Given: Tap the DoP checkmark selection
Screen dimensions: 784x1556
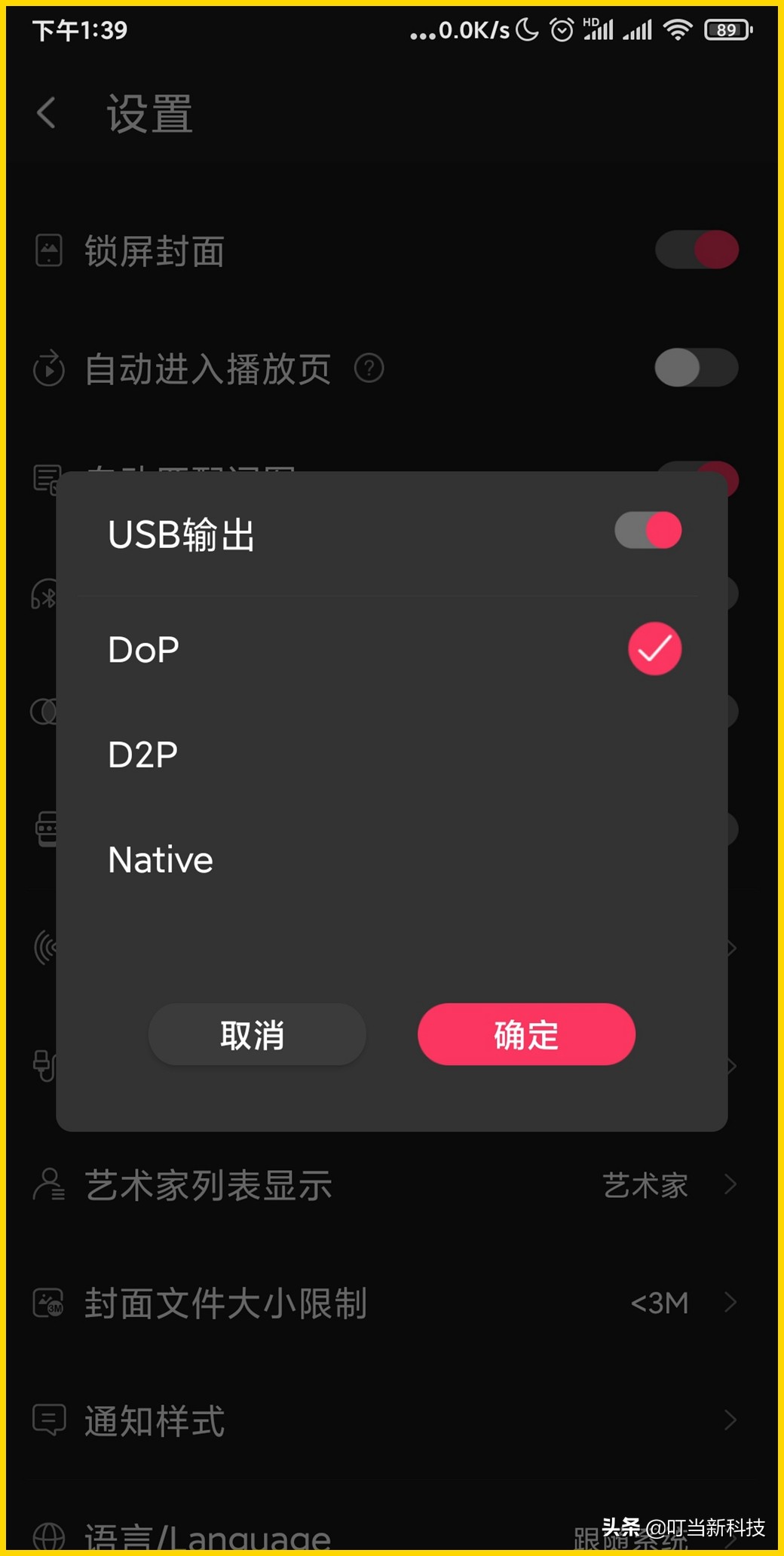Looking at the screenshot, I should pos(654,648).
